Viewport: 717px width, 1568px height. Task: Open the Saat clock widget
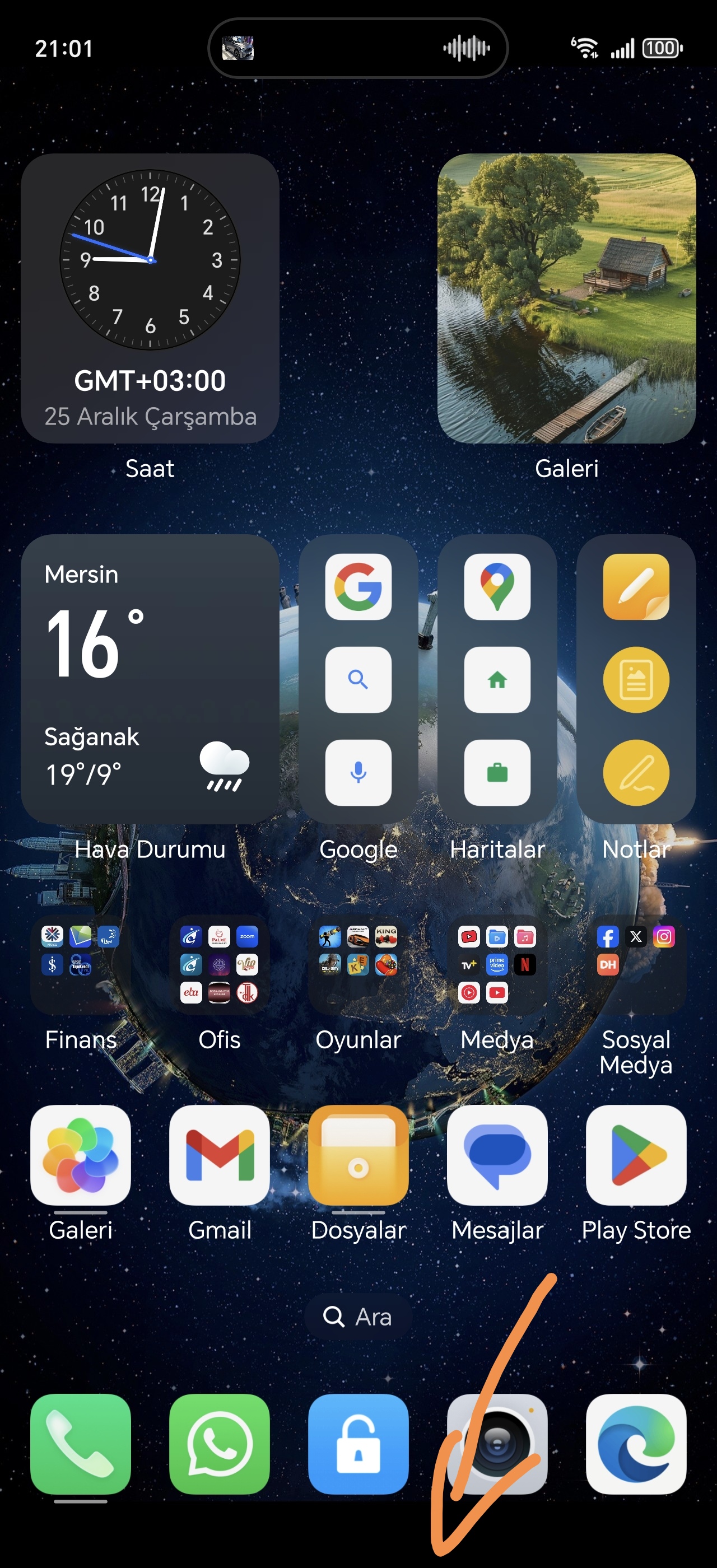click(x=150, y=298)
